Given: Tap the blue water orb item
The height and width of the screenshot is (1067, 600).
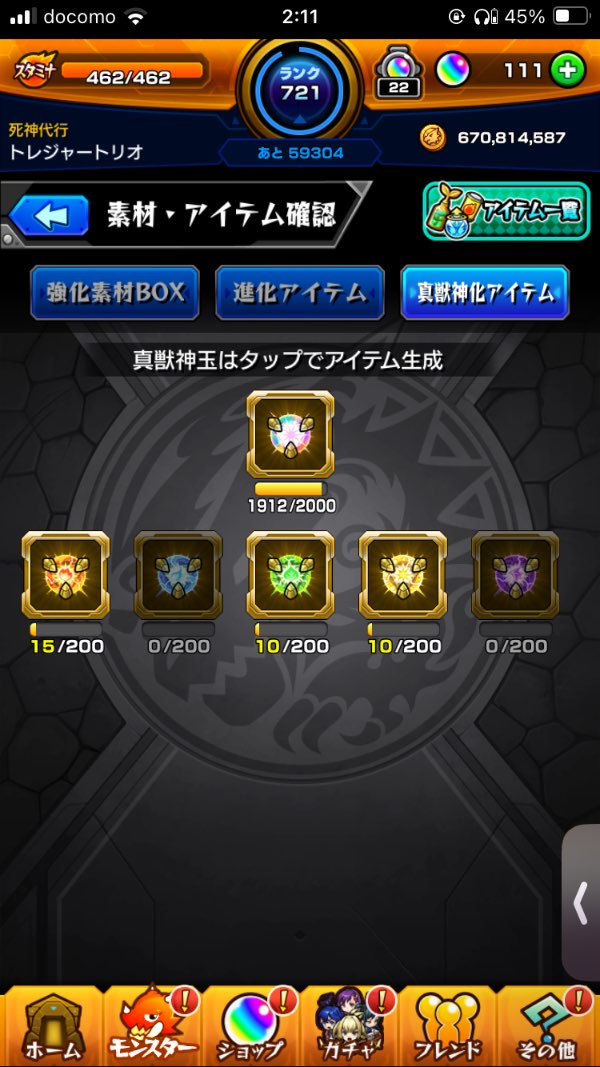Looking at the screenshot, I should (178, 576).
